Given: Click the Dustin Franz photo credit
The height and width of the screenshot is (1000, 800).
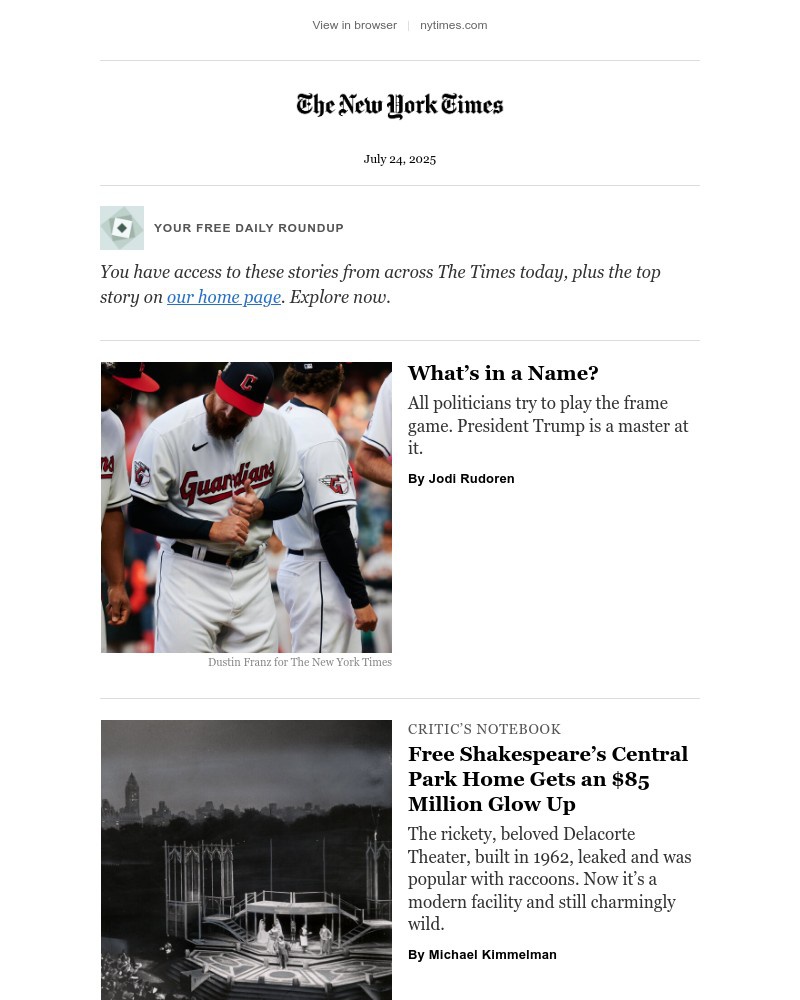Looking at the screenshot, I should click(300, 662).
